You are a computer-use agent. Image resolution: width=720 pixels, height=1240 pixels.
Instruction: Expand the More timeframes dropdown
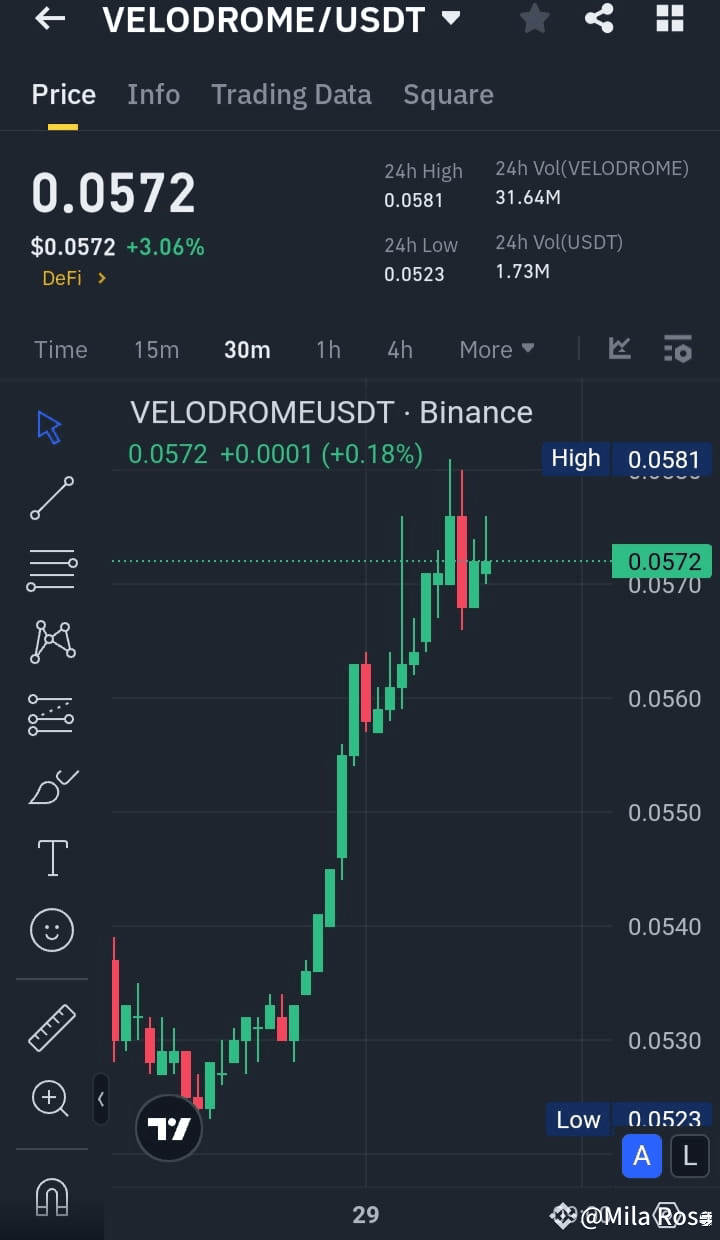point(496,349)
